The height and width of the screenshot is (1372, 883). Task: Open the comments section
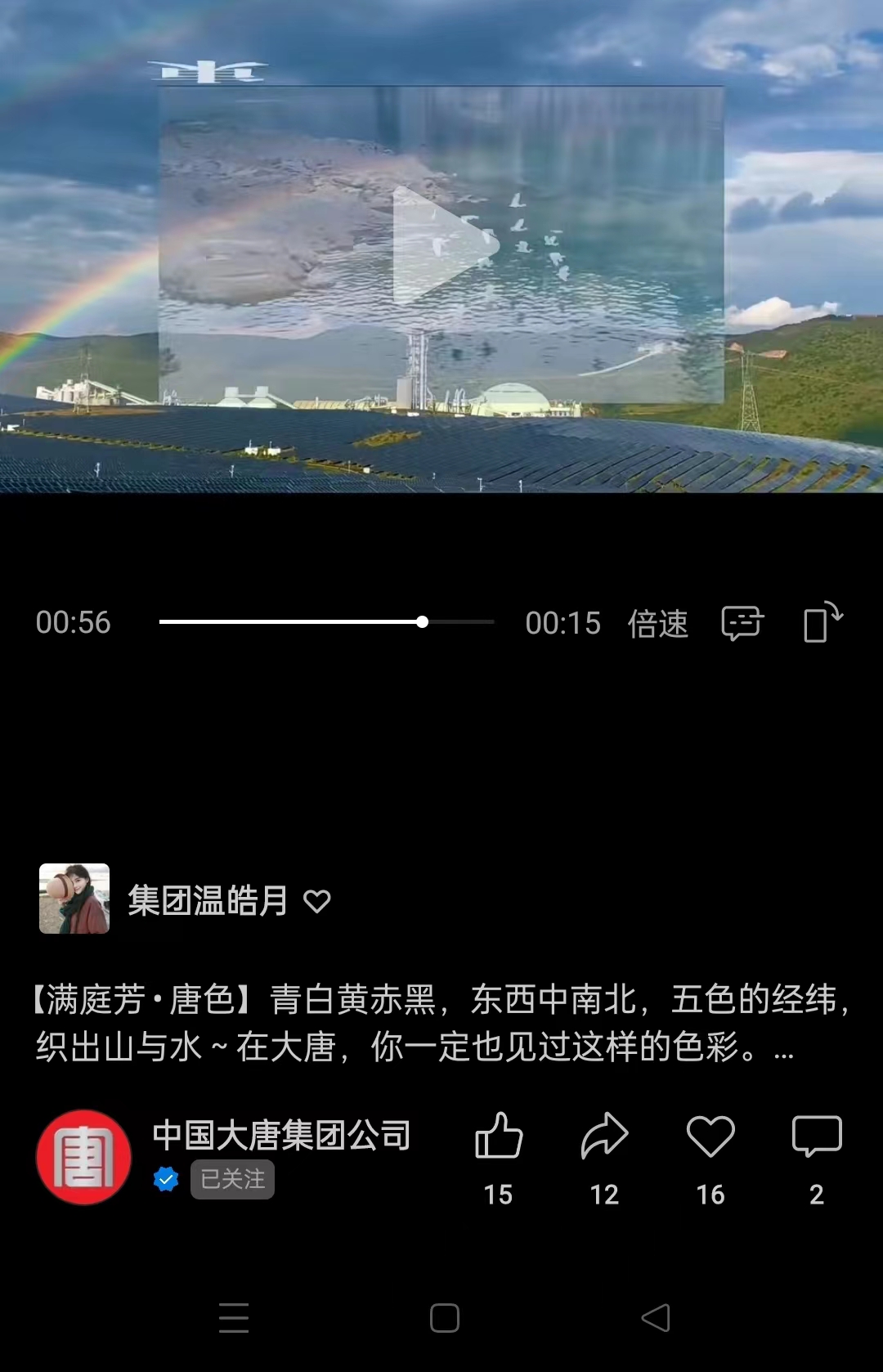pyautogui.click(x=817, y=1137)
